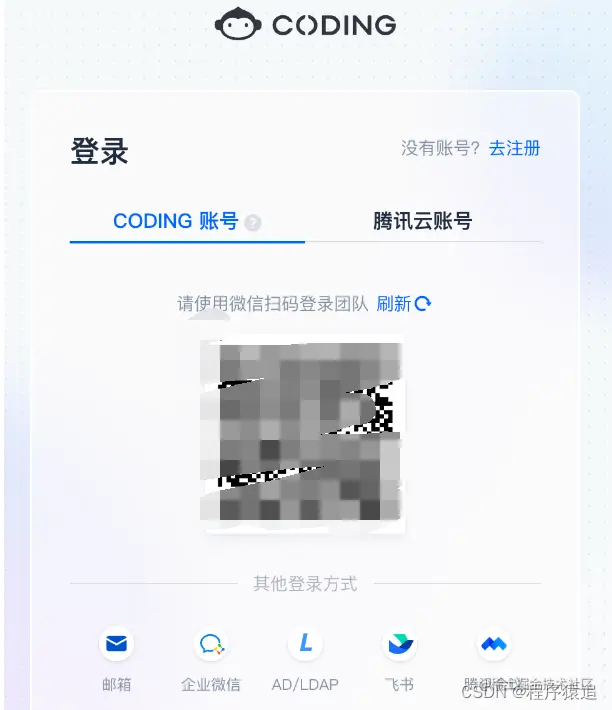Open the help icon beside CODING 账号
This screenshot has height=710, width=612.
(252, 223)
